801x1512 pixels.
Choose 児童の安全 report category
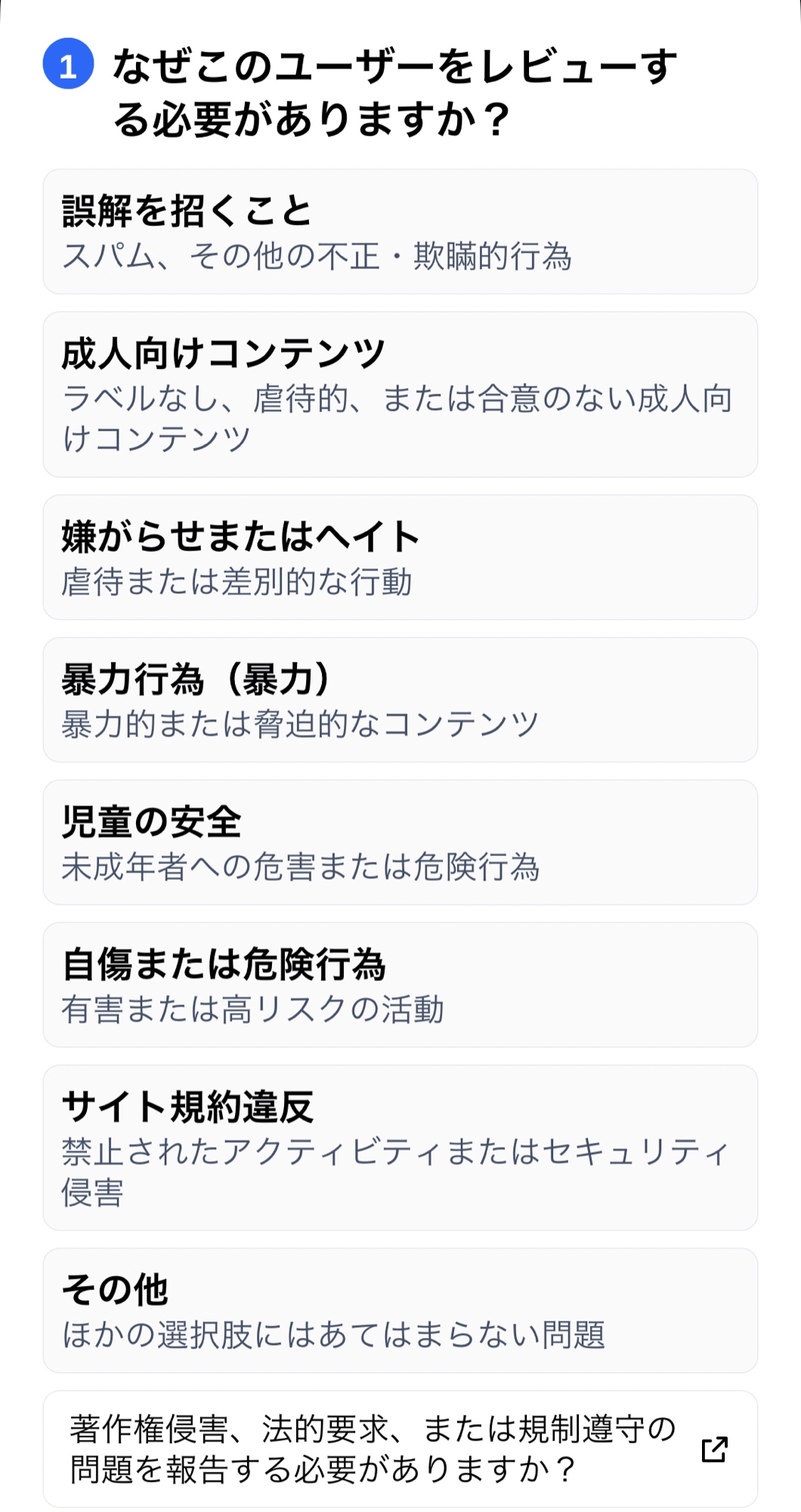tap(400, 842)
